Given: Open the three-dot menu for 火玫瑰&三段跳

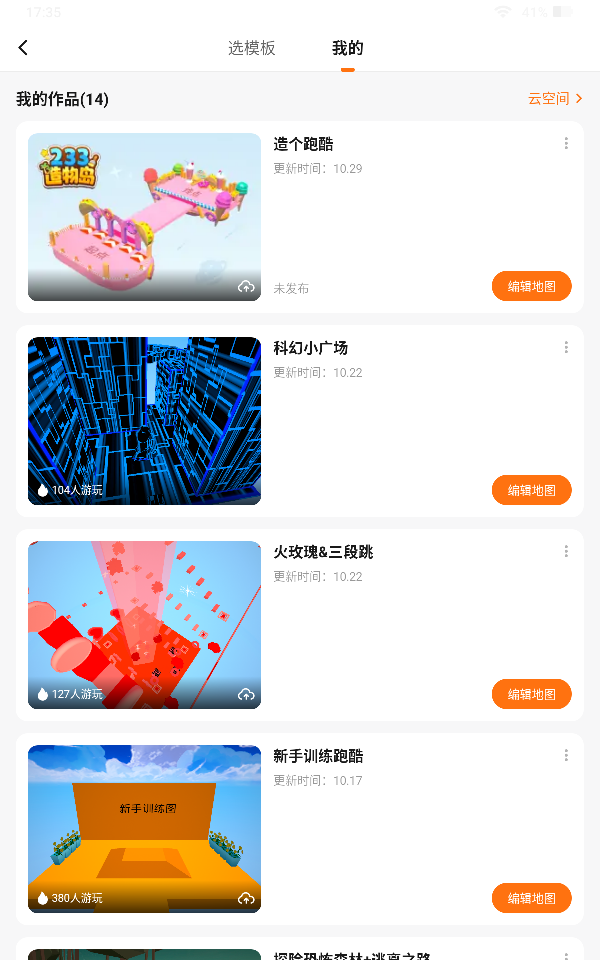Looking at the screenshot, I should click(566, 551).
